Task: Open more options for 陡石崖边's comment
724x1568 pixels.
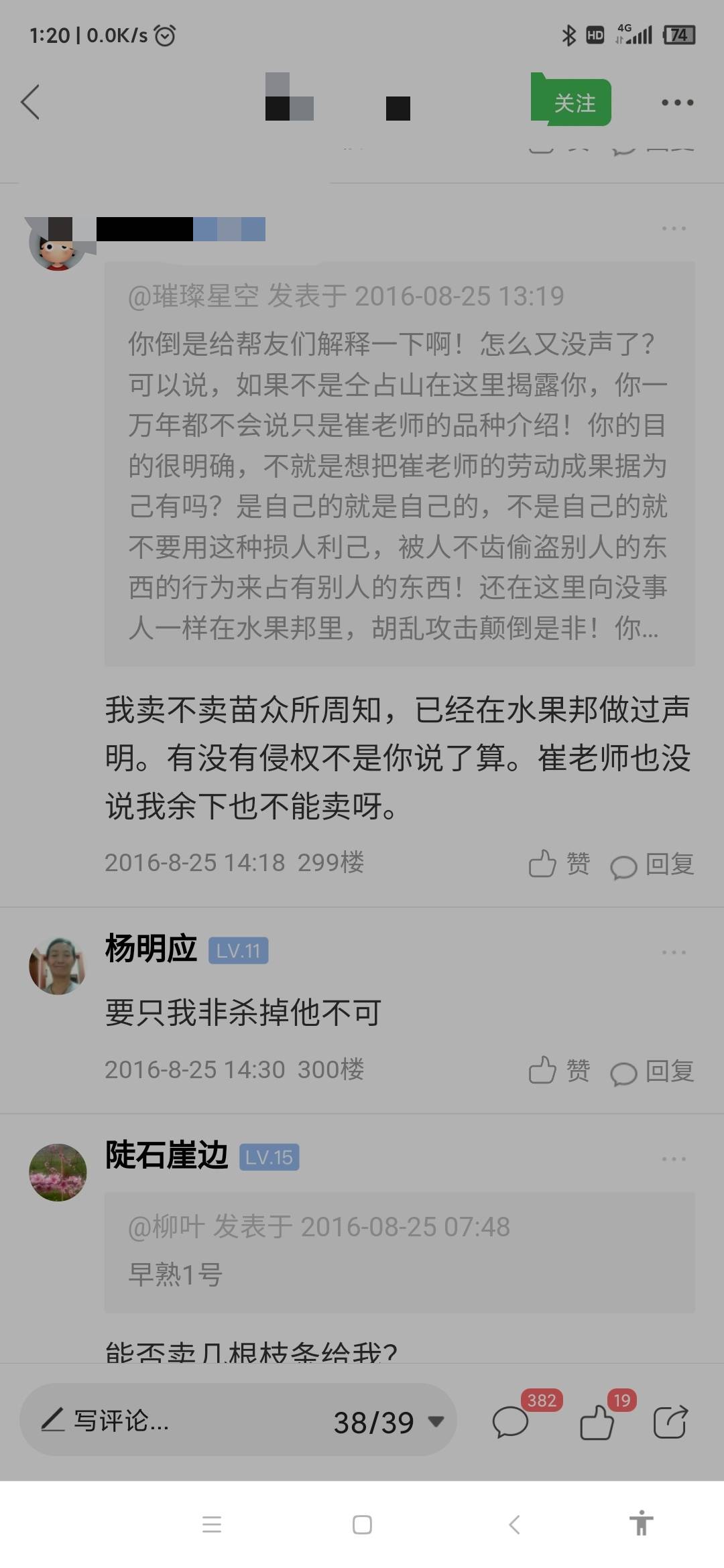Action: point(674,1159)
